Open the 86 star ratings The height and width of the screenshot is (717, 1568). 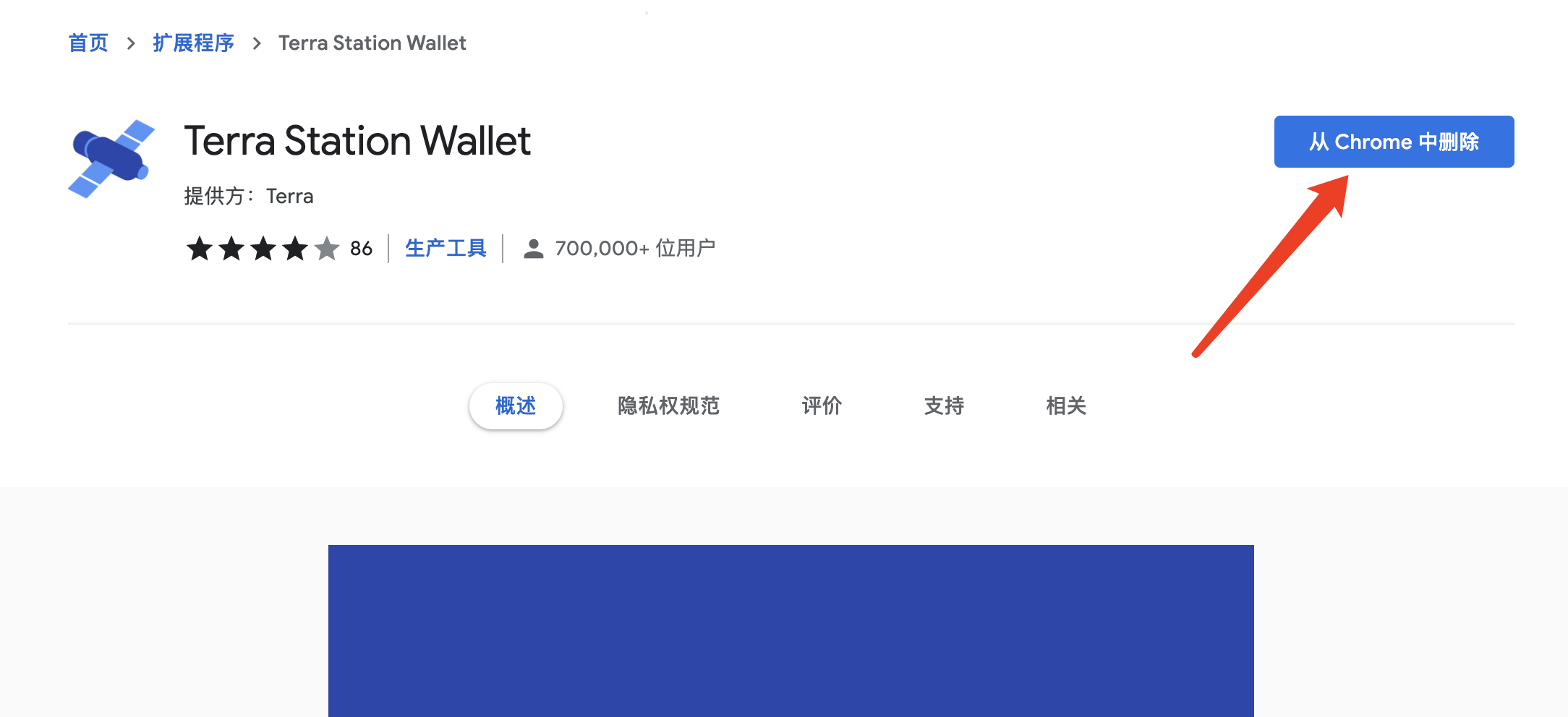[360, 249]
